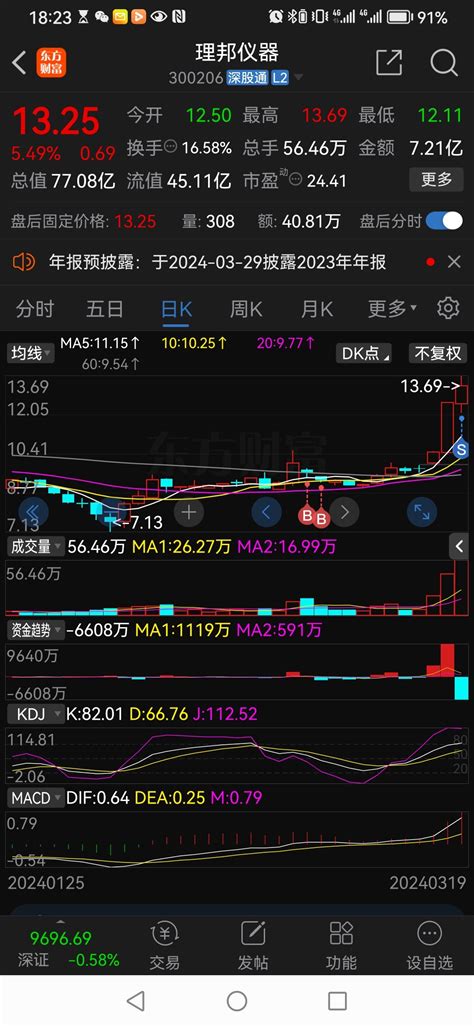Change the 不复权 adjustment setting
Screen dimensions: 474x1027
438,354
